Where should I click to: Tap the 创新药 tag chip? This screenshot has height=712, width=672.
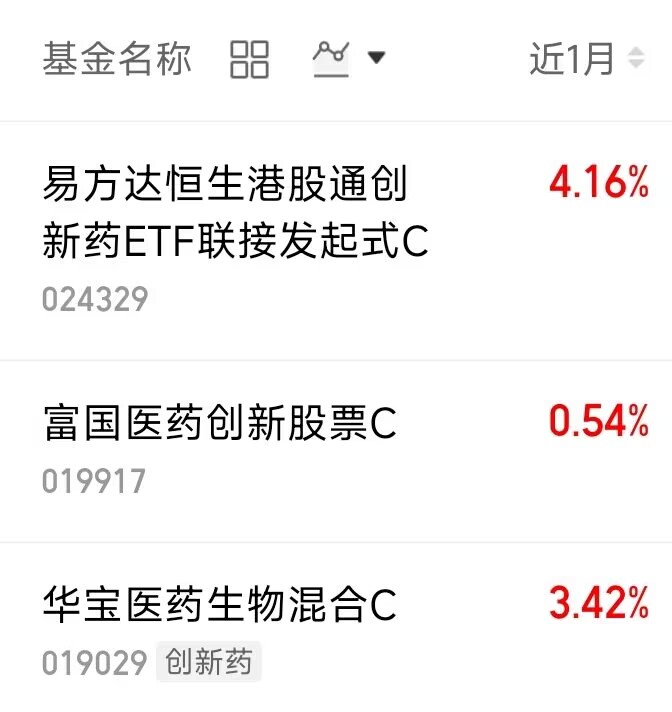[209, 662]
